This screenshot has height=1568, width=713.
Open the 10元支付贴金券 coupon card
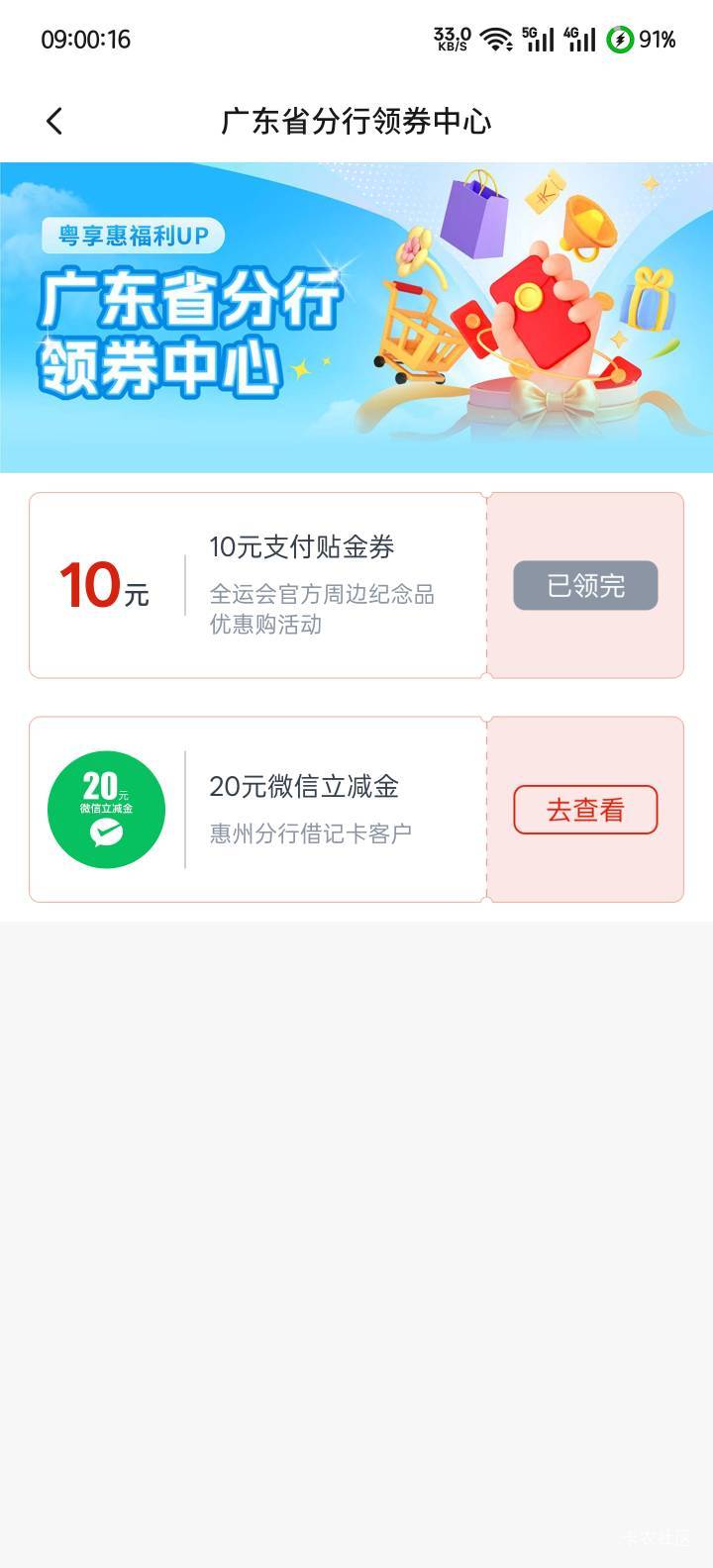click(356, 585)
